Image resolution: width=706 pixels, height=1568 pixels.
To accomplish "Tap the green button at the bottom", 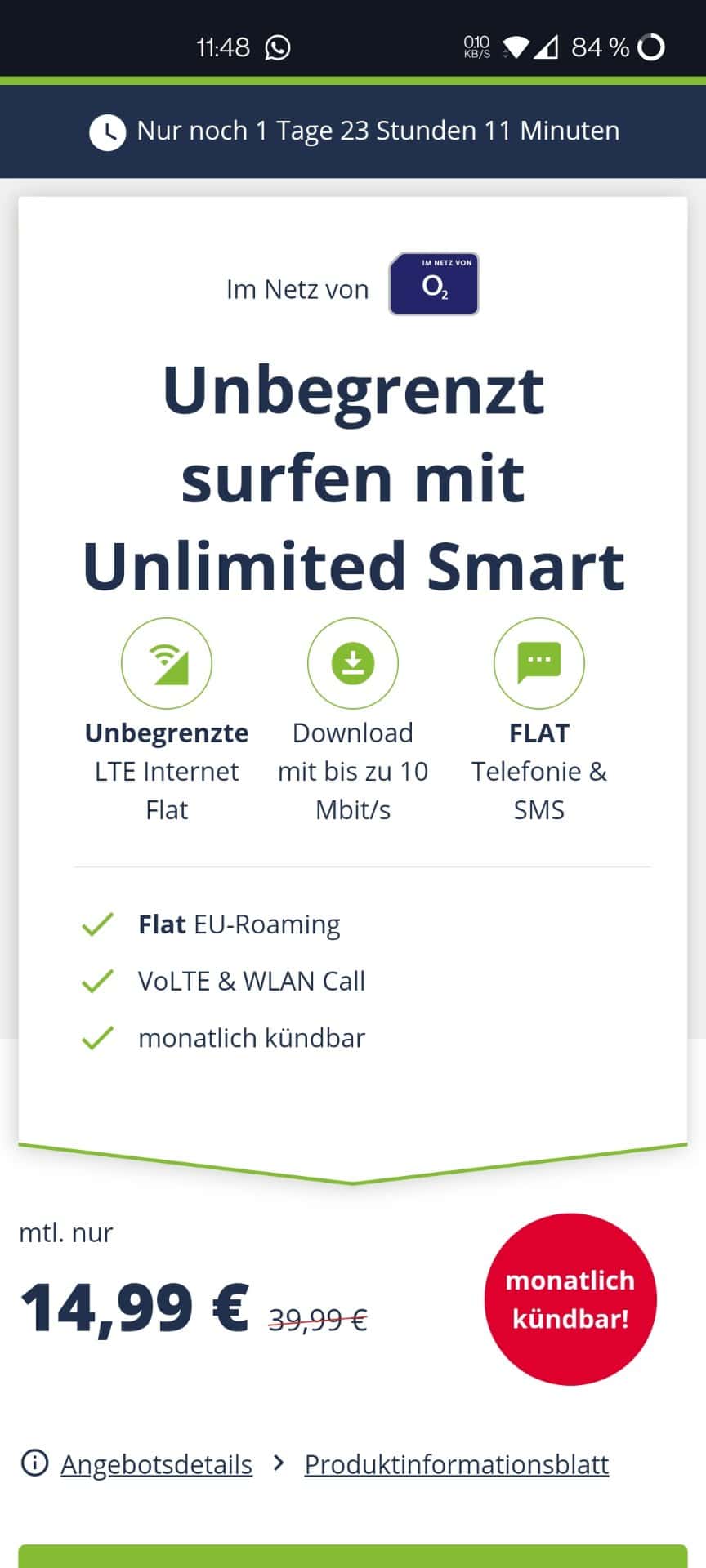I will pos(353,1556).
